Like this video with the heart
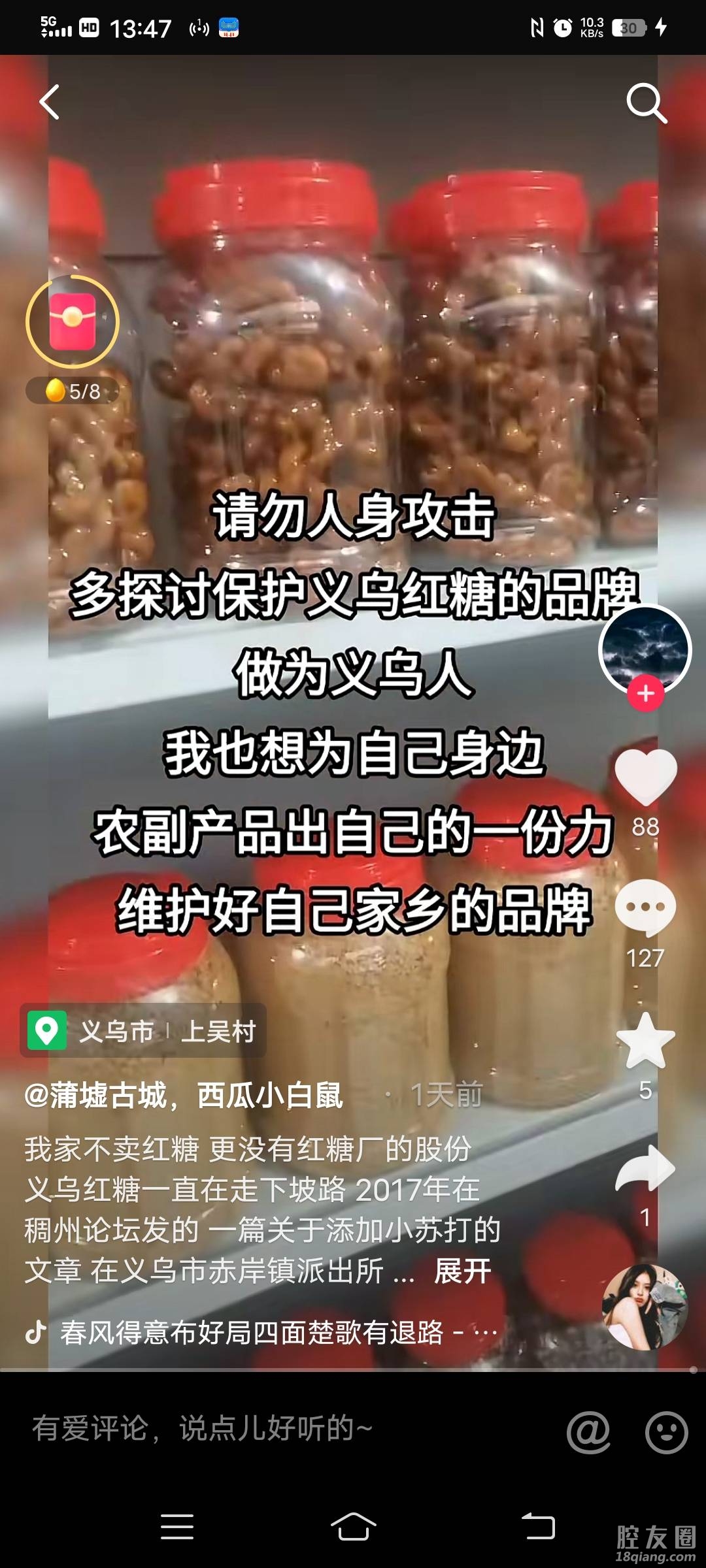 coord(646,777)
